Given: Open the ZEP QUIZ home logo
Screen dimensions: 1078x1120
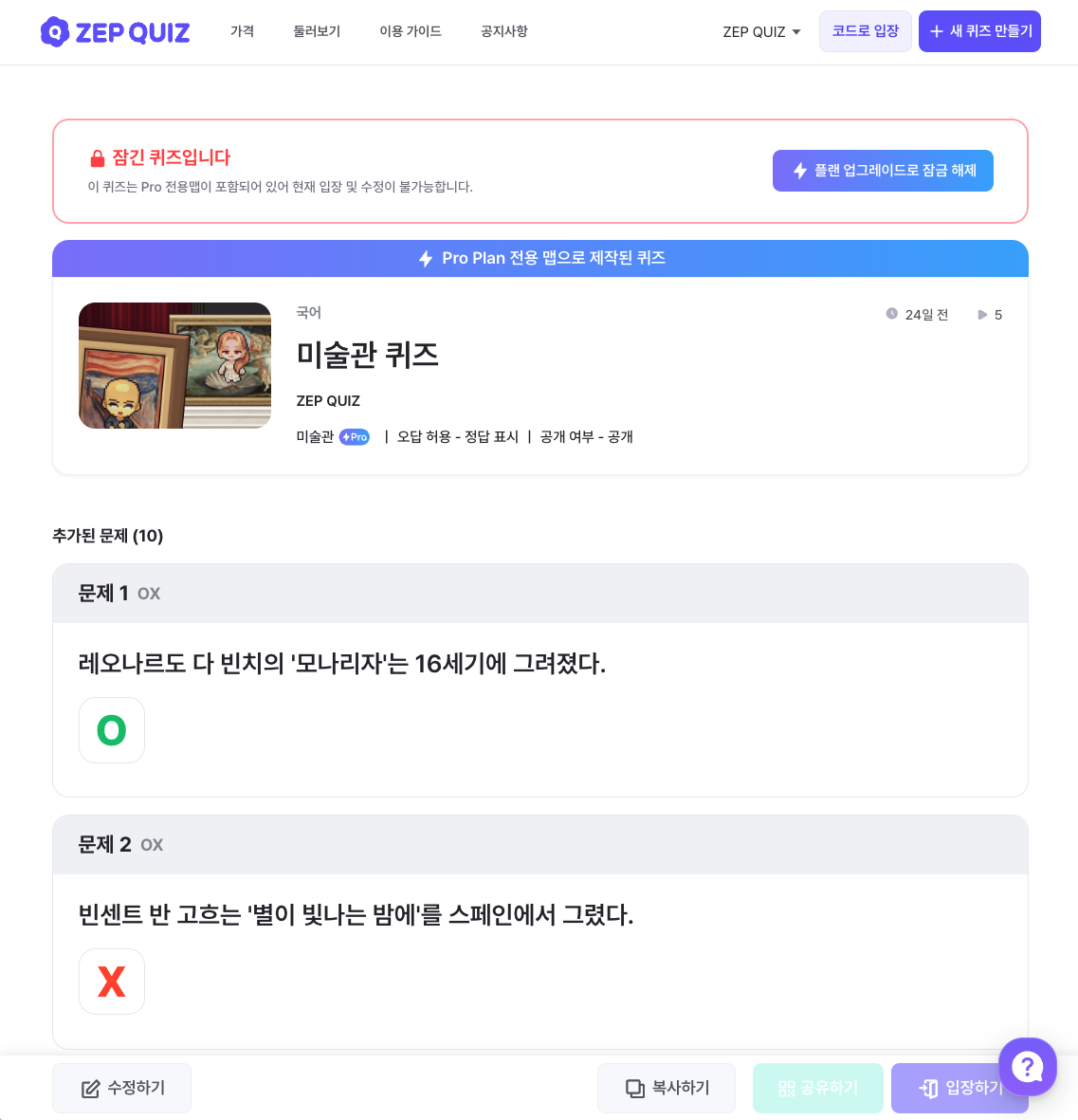Looking at the screenshot, I should click(x=115, y=31).
